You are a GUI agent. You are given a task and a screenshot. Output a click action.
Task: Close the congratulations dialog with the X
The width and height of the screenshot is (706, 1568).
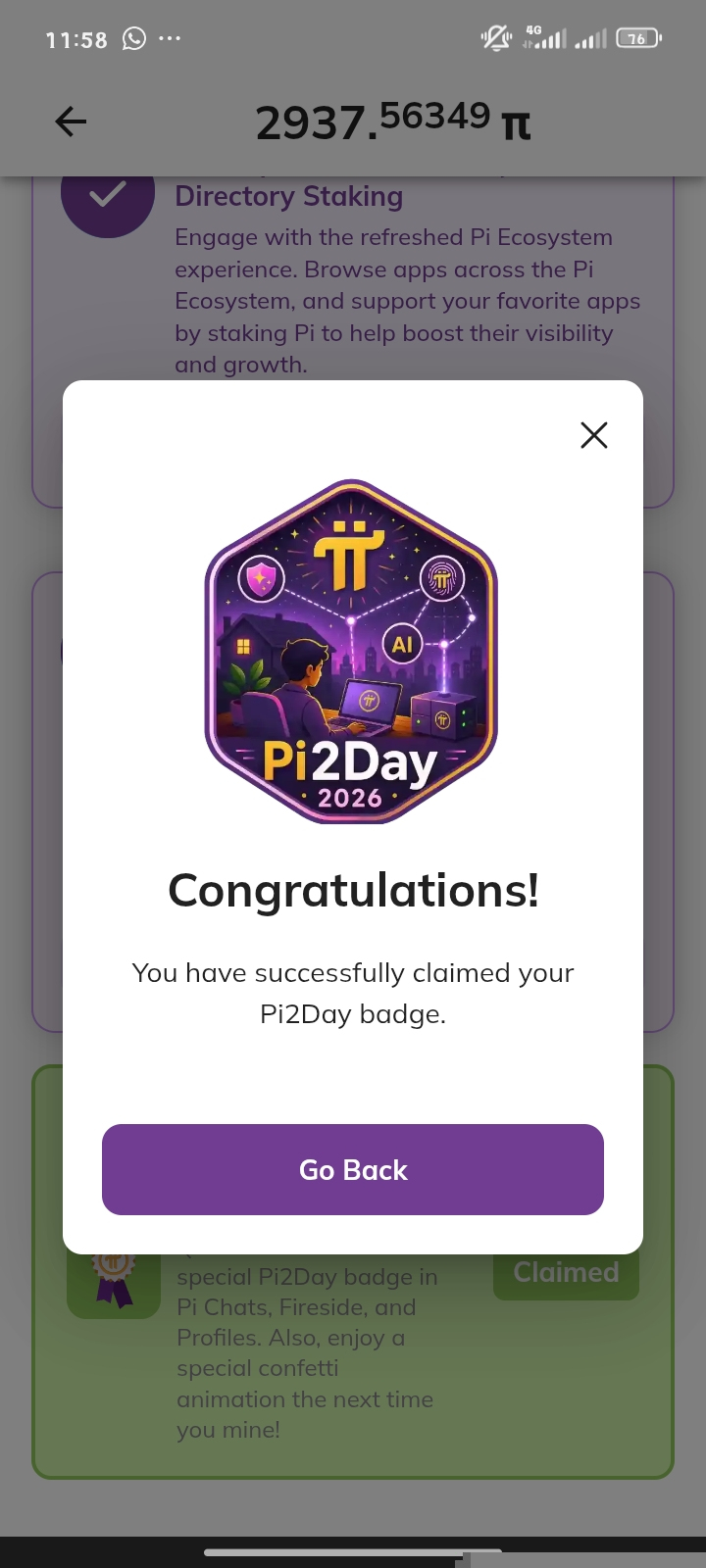click(x=594, y=435)
